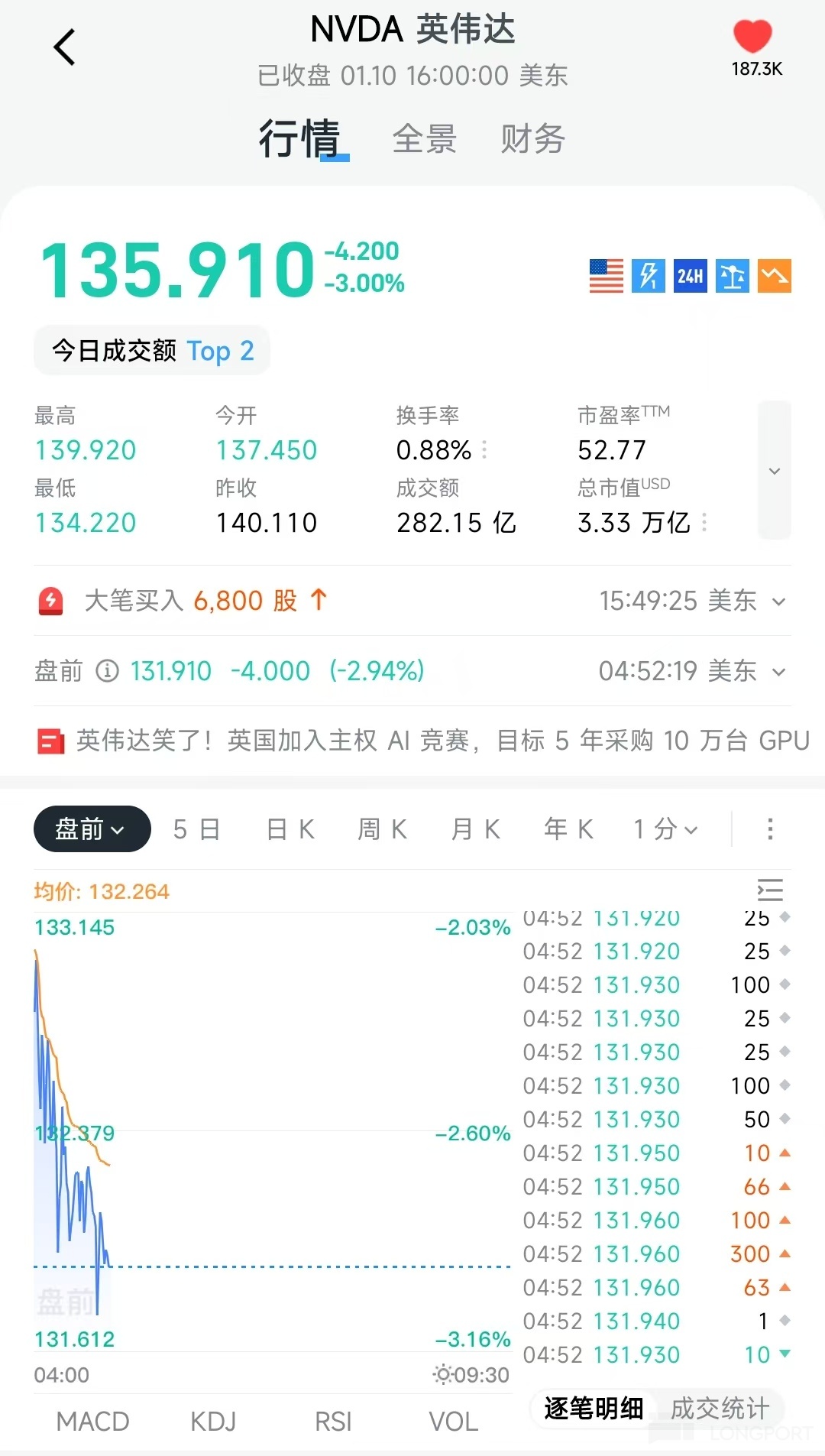
Task: Show the MACD indicator
Action: tap(92, 1422)
